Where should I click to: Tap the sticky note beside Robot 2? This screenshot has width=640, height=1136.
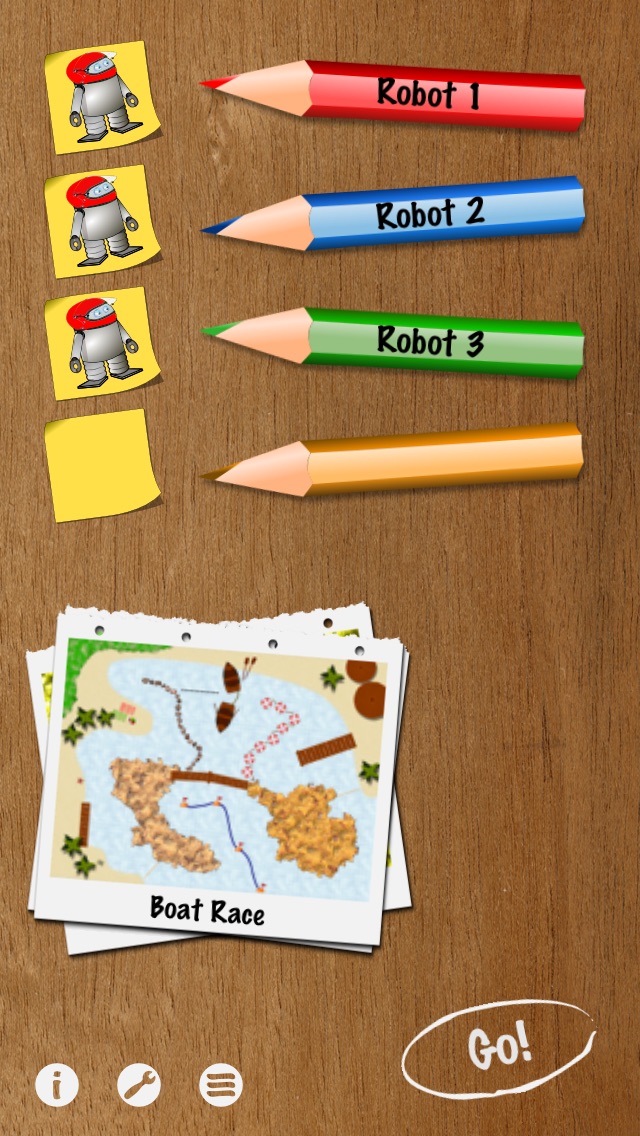pyautogui.click(x=102, y=220)
